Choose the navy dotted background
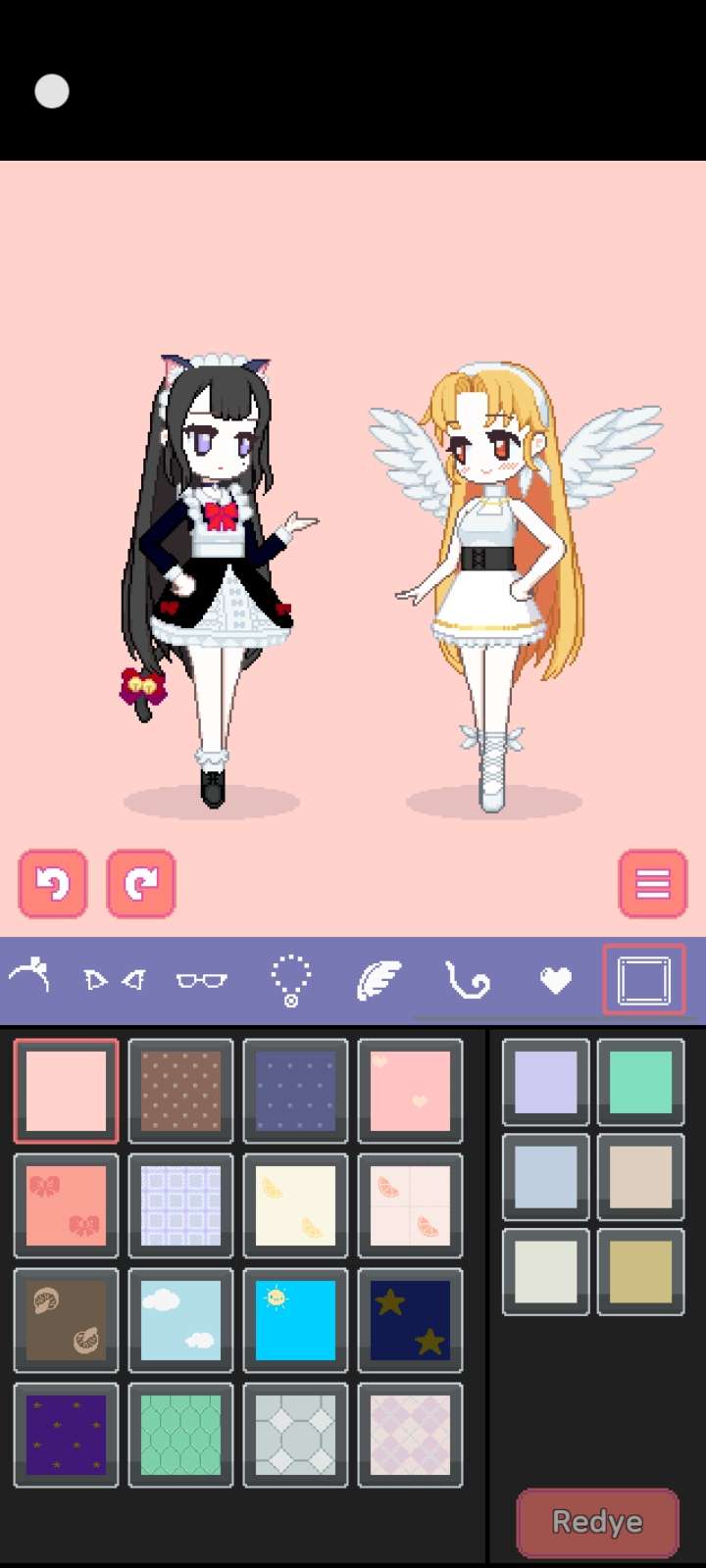The height and width of the screenshot is (1568, 706). tap(295, 1091)
